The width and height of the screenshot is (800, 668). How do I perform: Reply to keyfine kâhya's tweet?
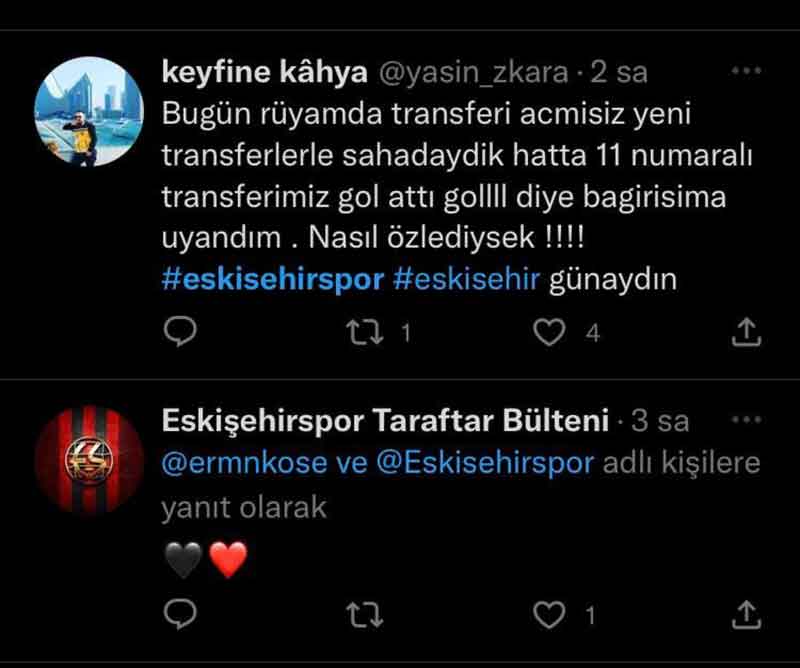pos(178,333)
